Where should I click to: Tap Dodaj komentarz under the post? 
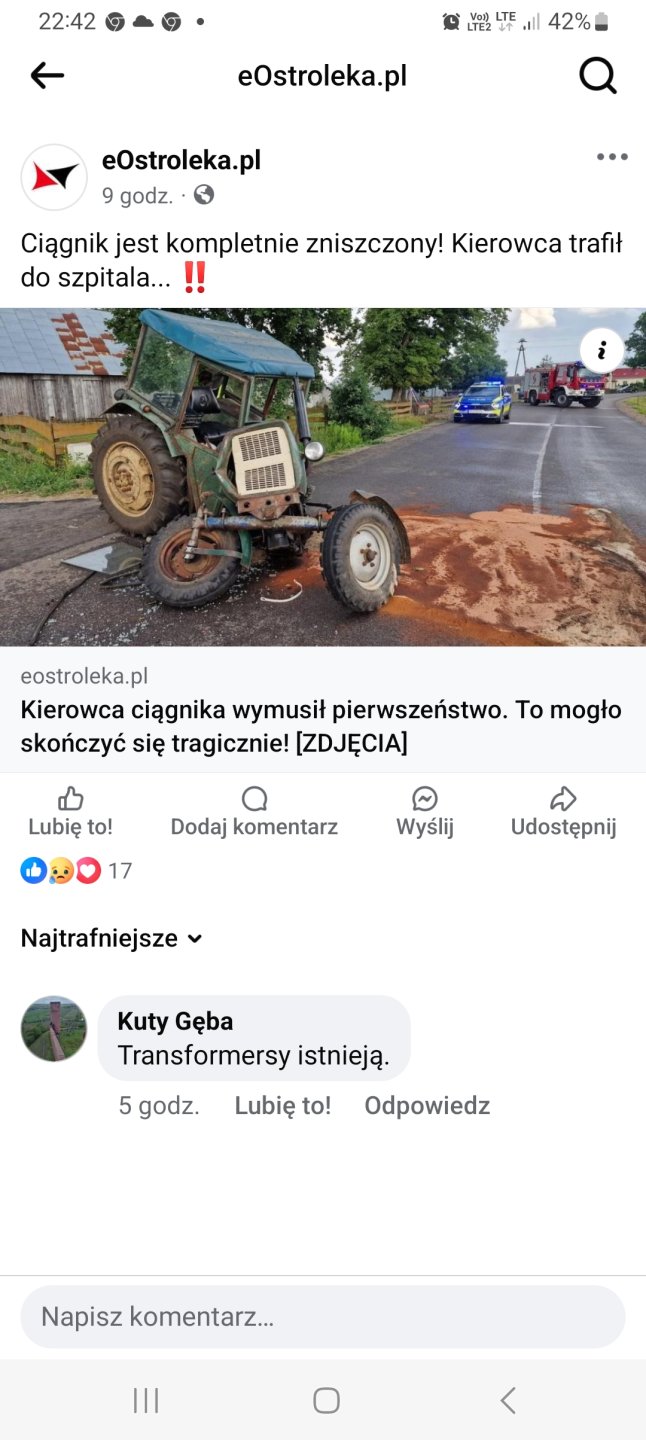click(x=254, y=812)
